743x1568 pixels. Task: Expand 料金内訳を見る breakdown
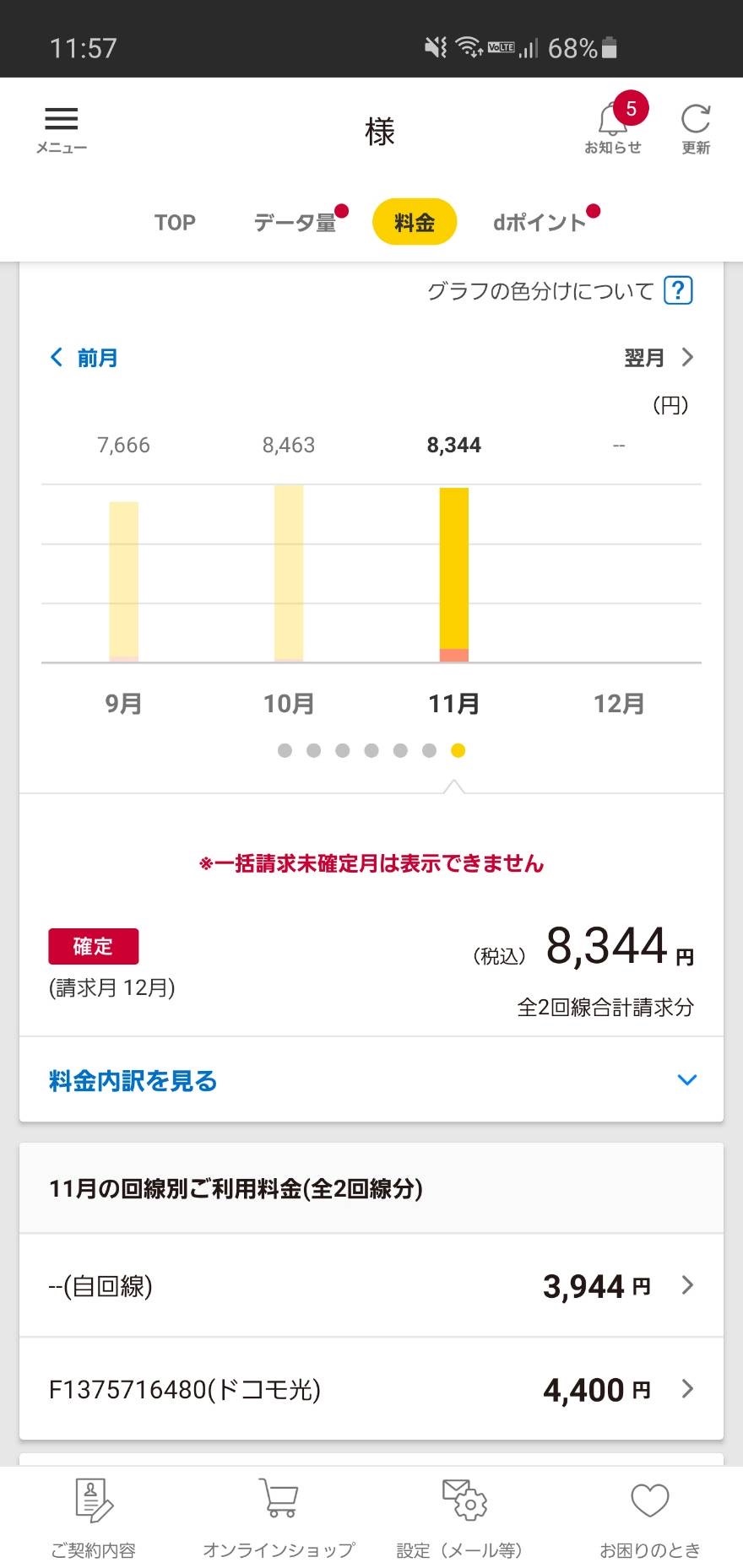tap(371, 1080)
